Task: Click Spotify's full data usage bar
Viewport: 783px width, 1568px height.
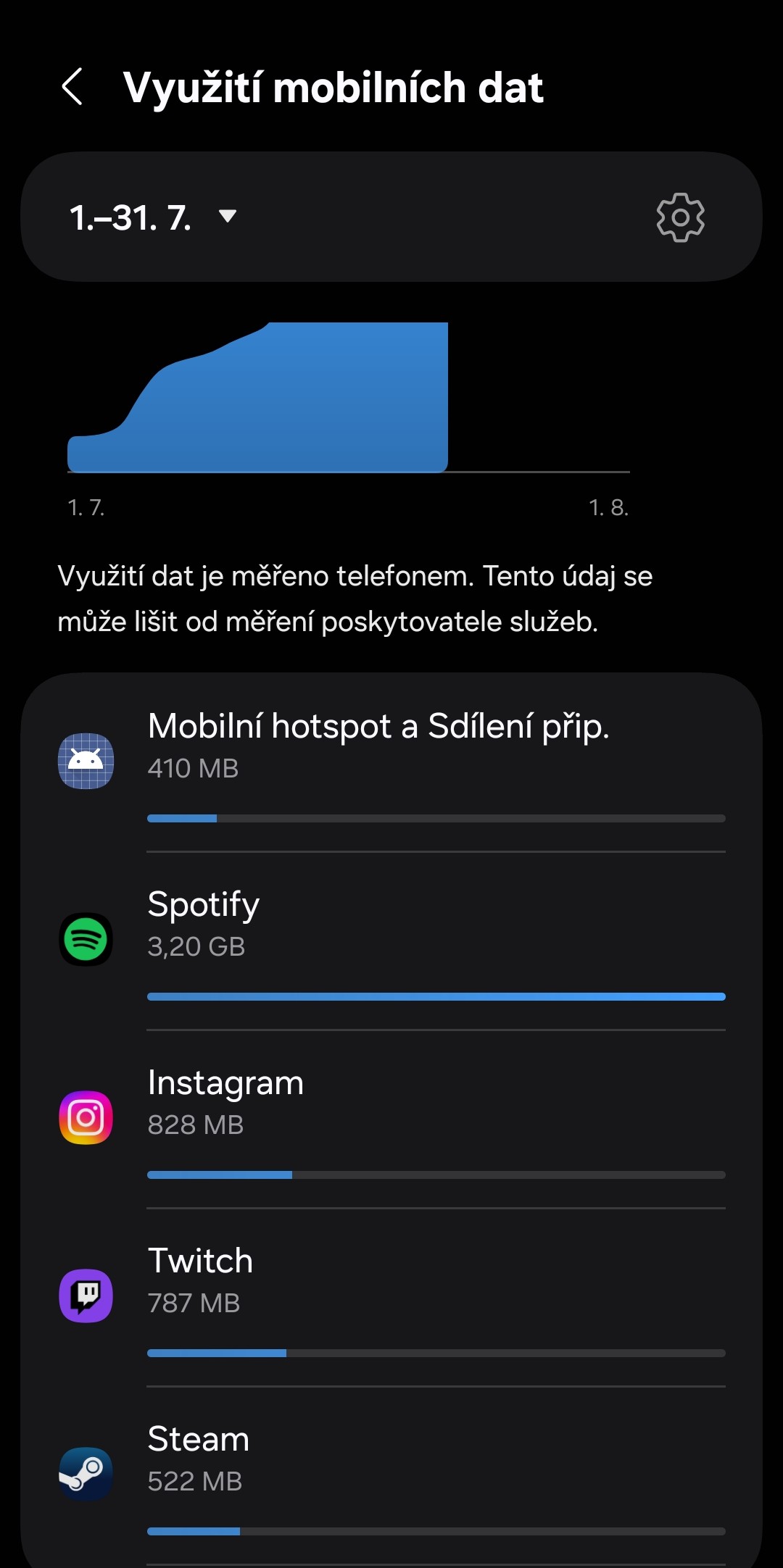Action: click(435, 996)
